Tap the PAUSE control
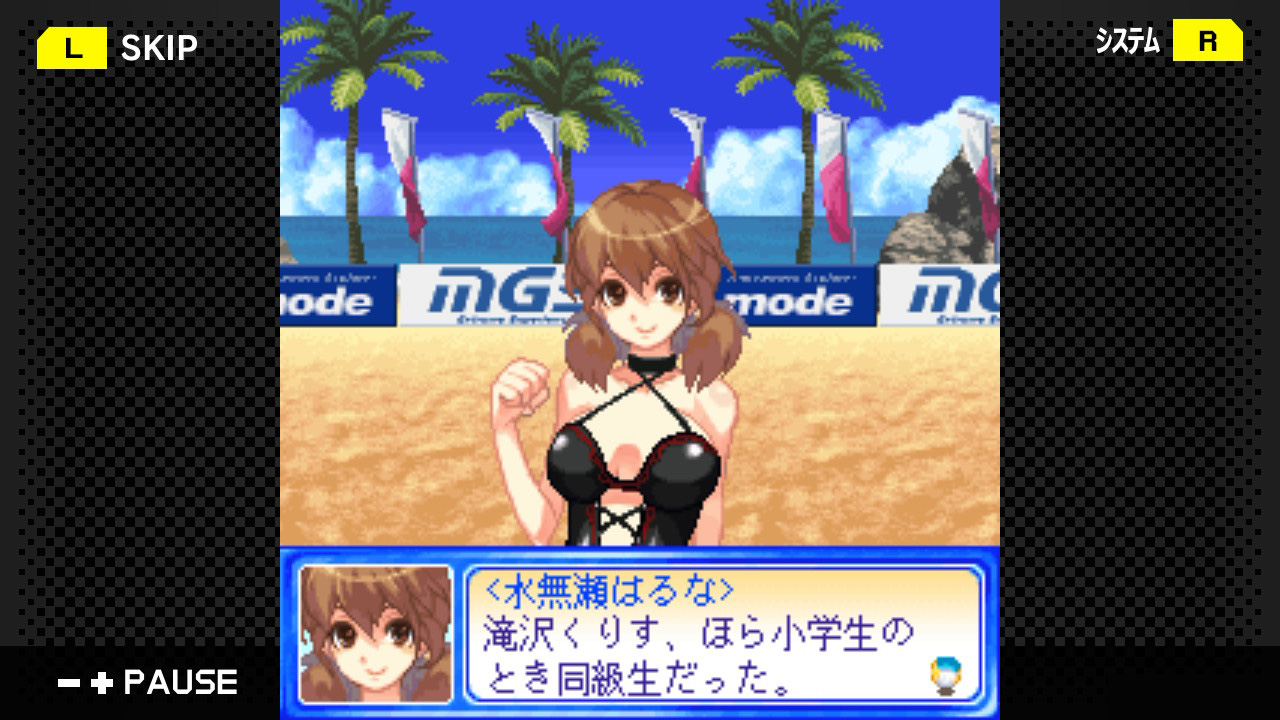 click(148, 683)
